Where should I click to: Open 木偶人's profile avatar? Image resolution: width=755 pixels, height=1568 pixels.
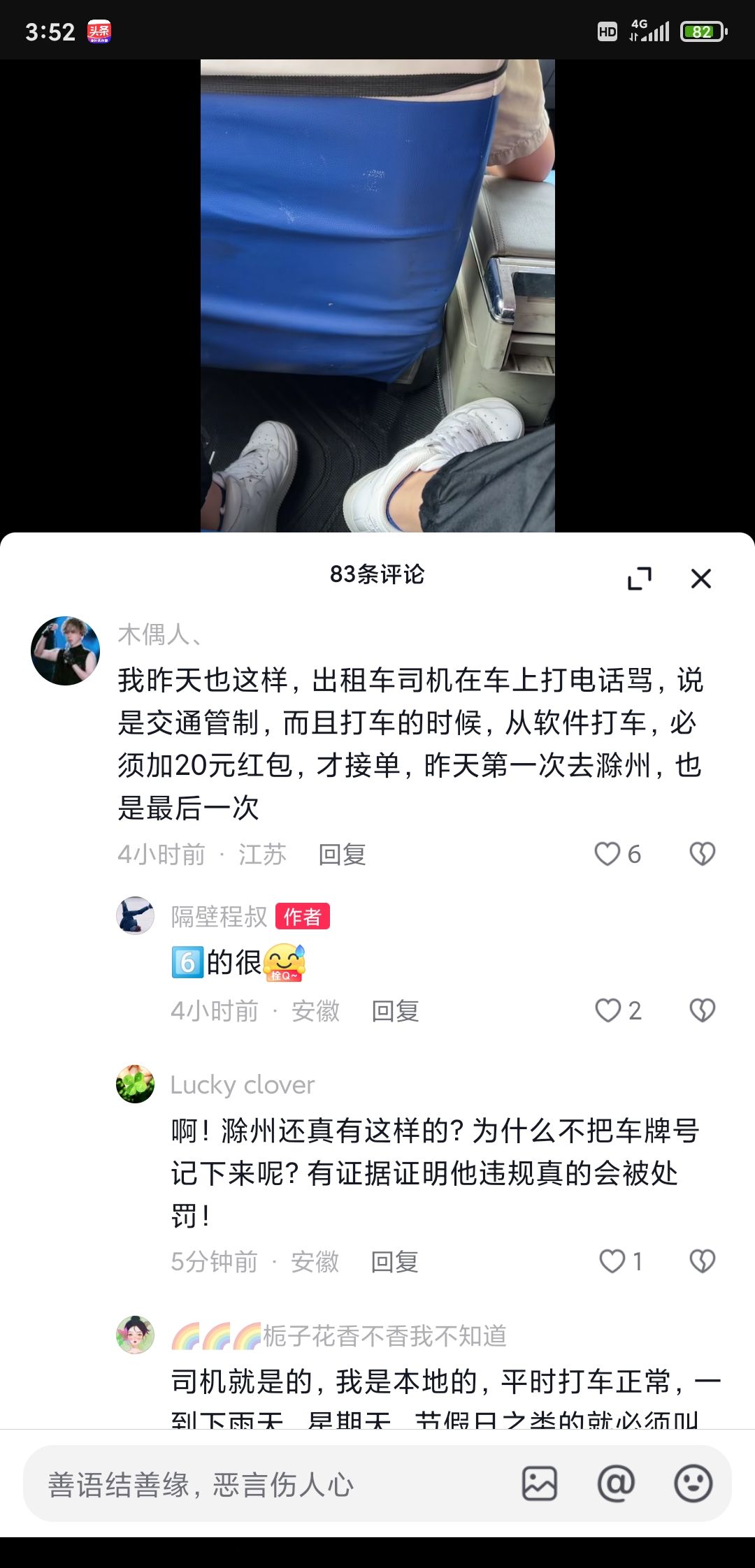coord(65,651)
